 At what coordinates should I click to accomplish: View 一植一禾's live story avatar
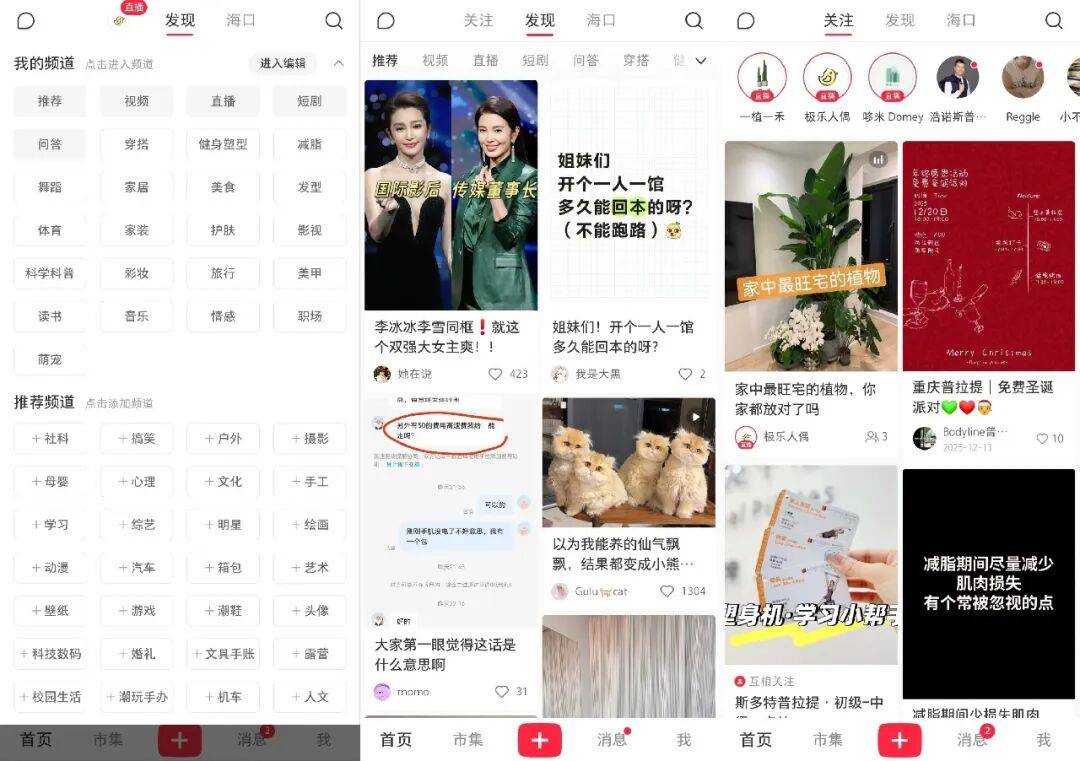[x=762, y=79]
